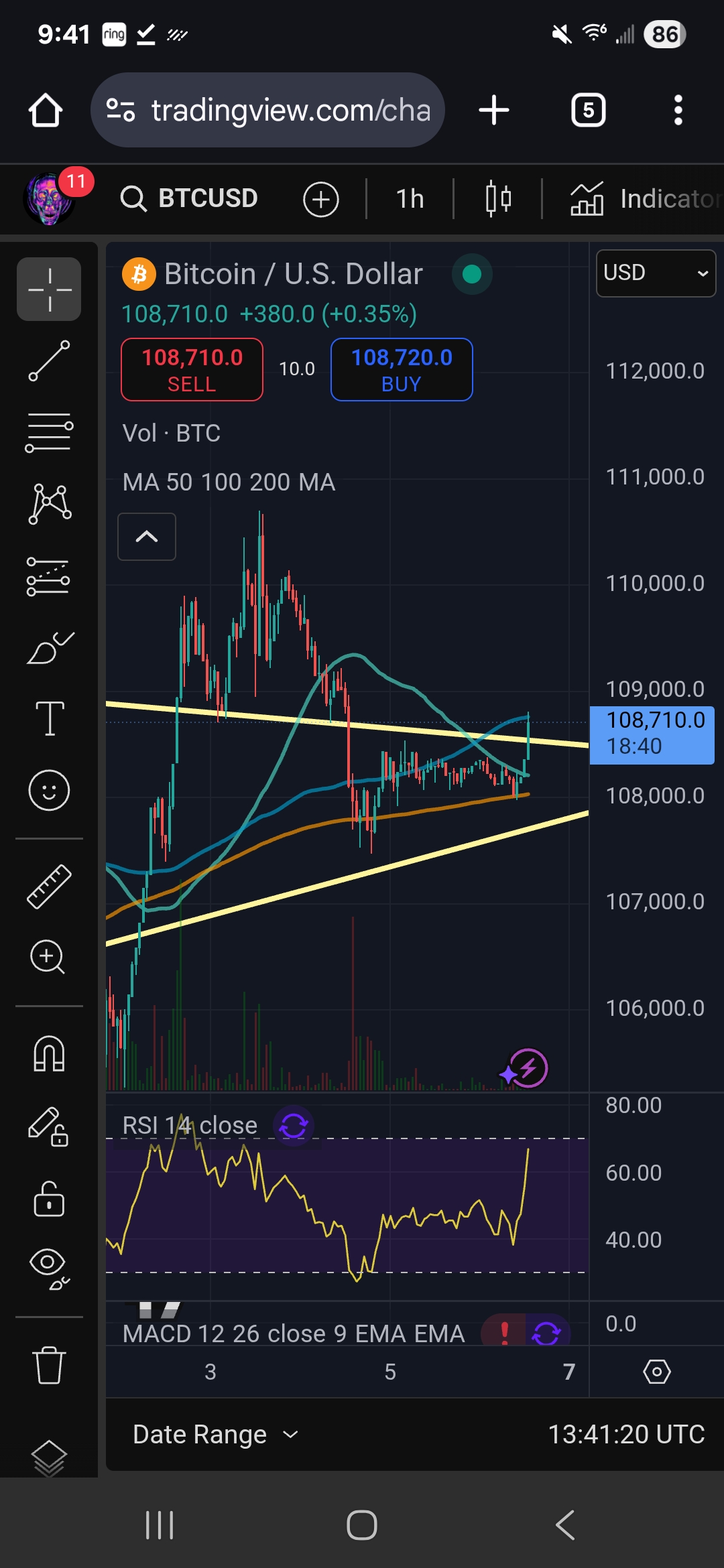The image size is (724, 1568).
Task: Open the browser tab switcher showing 5
Action: (x=588, y=110)
